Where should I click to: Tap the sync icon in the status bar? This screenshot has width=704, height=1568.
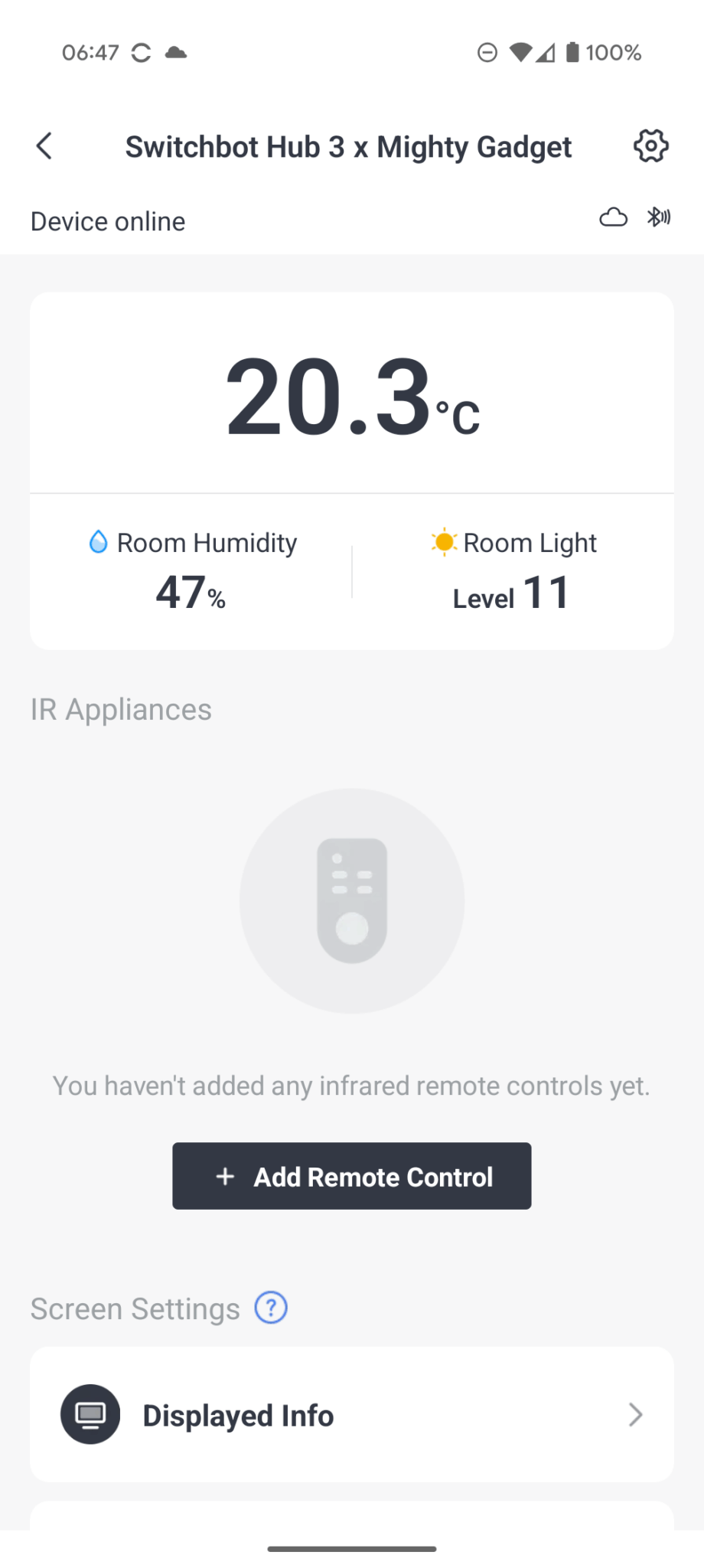tap(142, 51)
